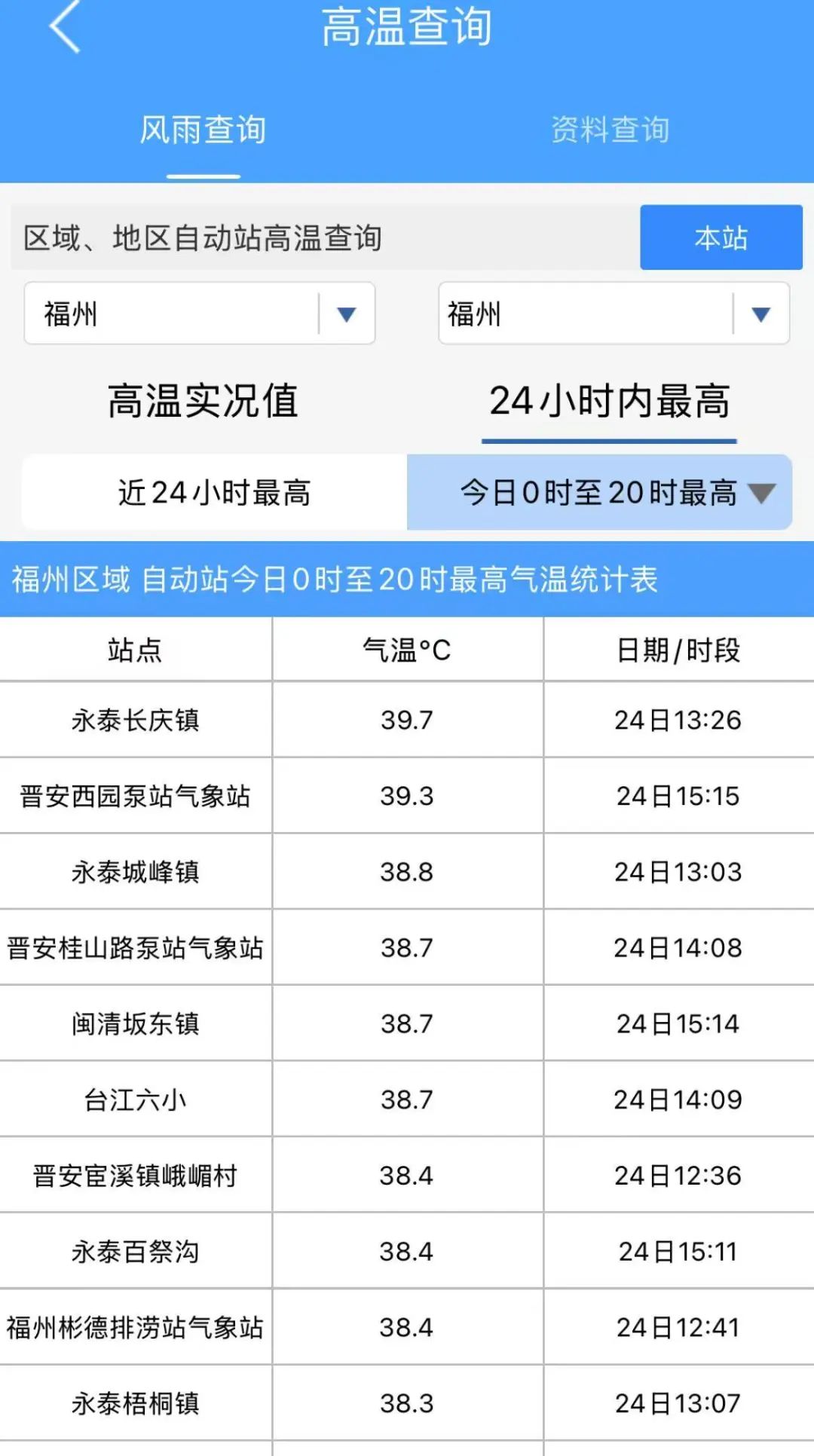Switch to the 风雨查询 tab
814x1456 pixels.
click(203, 130)
